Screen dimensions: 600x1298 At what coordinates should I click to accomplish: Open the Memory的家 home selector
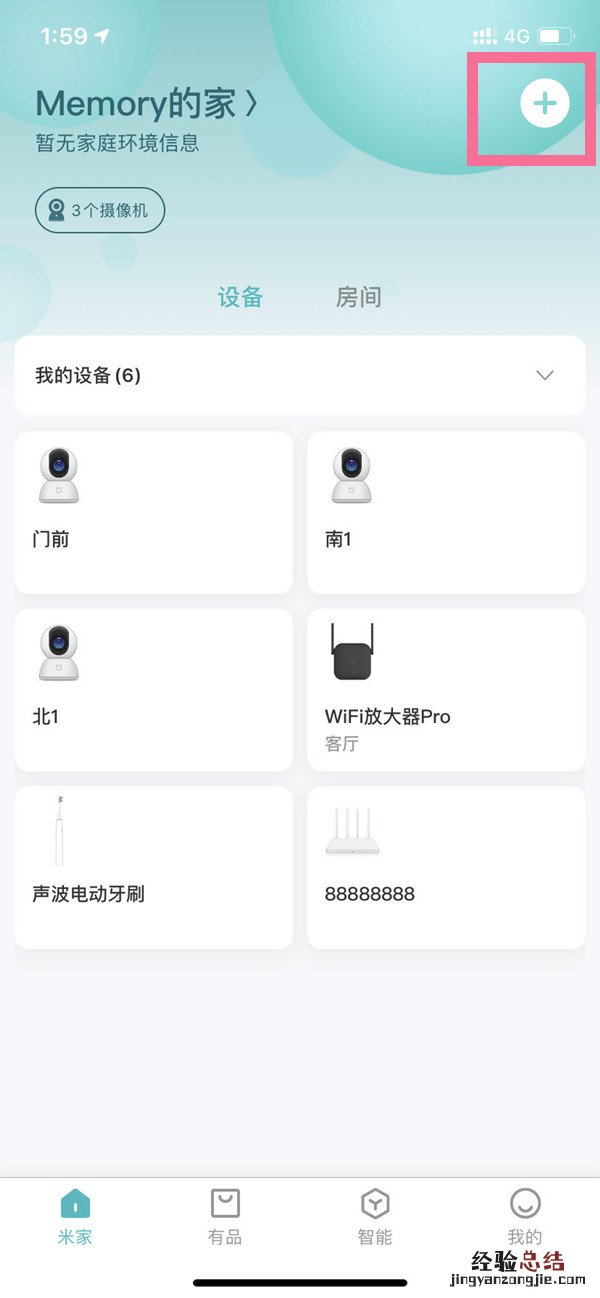pyautogui.click(x=146, y=103)
